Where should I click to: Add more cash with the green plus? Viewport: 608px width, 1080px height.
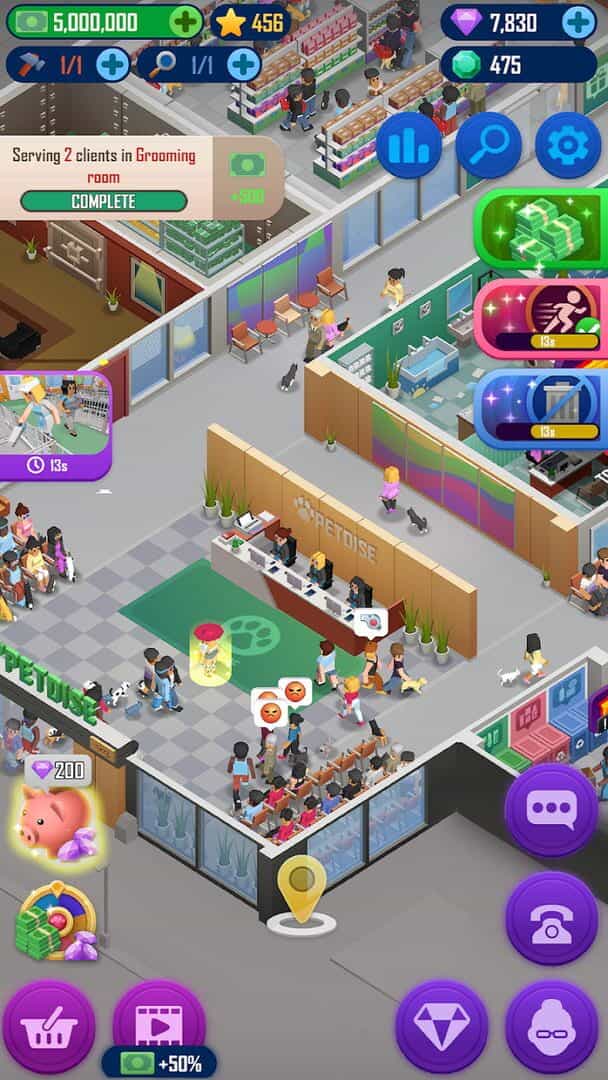point(185,22)
